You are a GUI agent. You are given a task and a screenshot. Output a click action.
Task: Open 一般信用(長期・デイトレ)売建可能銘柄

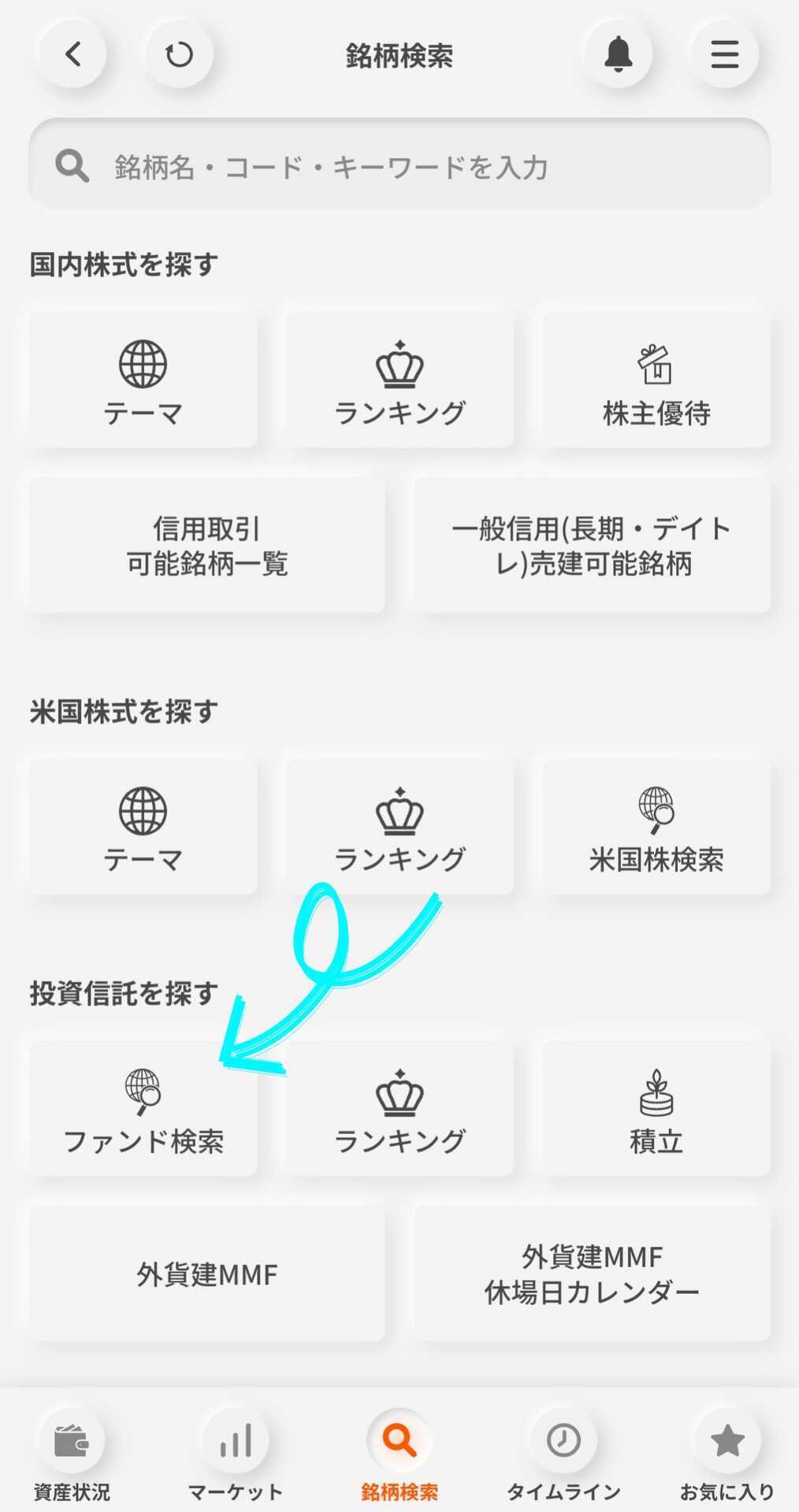pyautogui.click(x=593, y=545)
